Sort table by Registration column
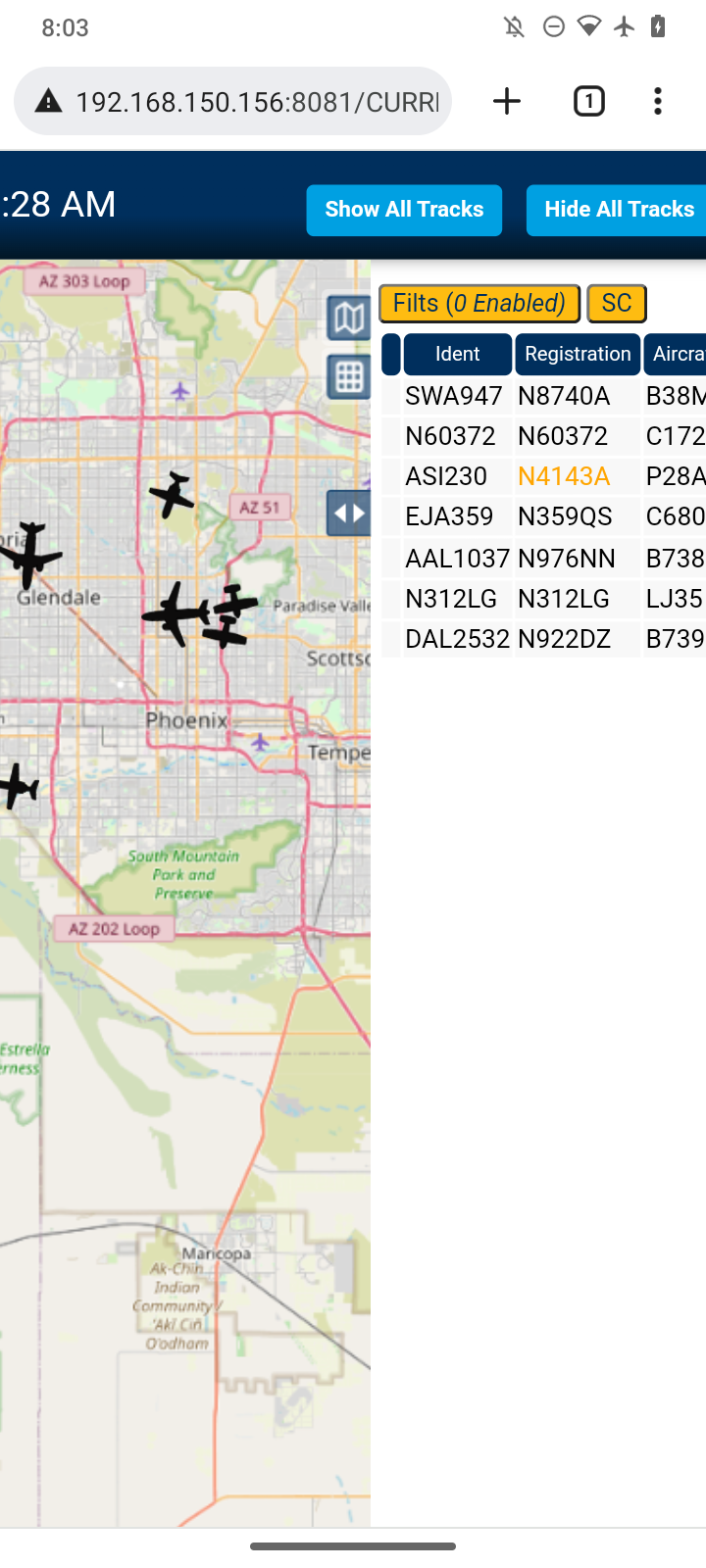The height and width of the screenshot is (1568, 706). 578,354
